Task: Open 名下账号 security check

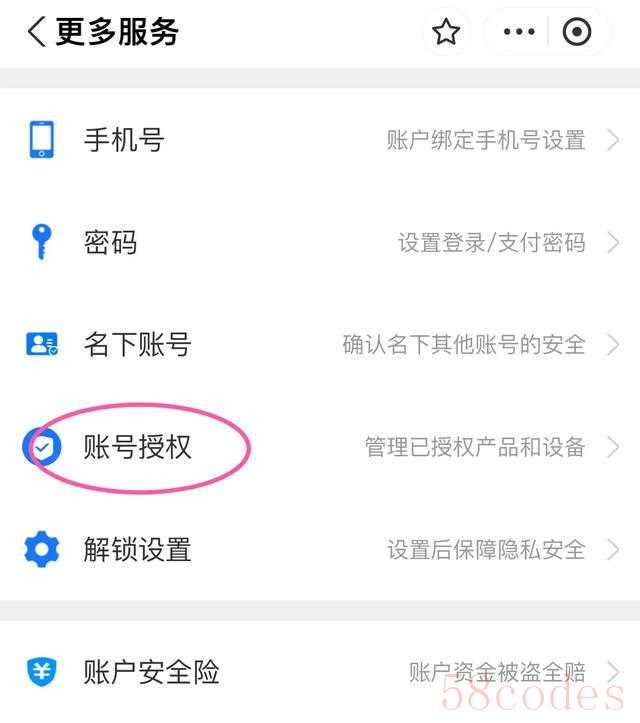Action: [320, 345]
